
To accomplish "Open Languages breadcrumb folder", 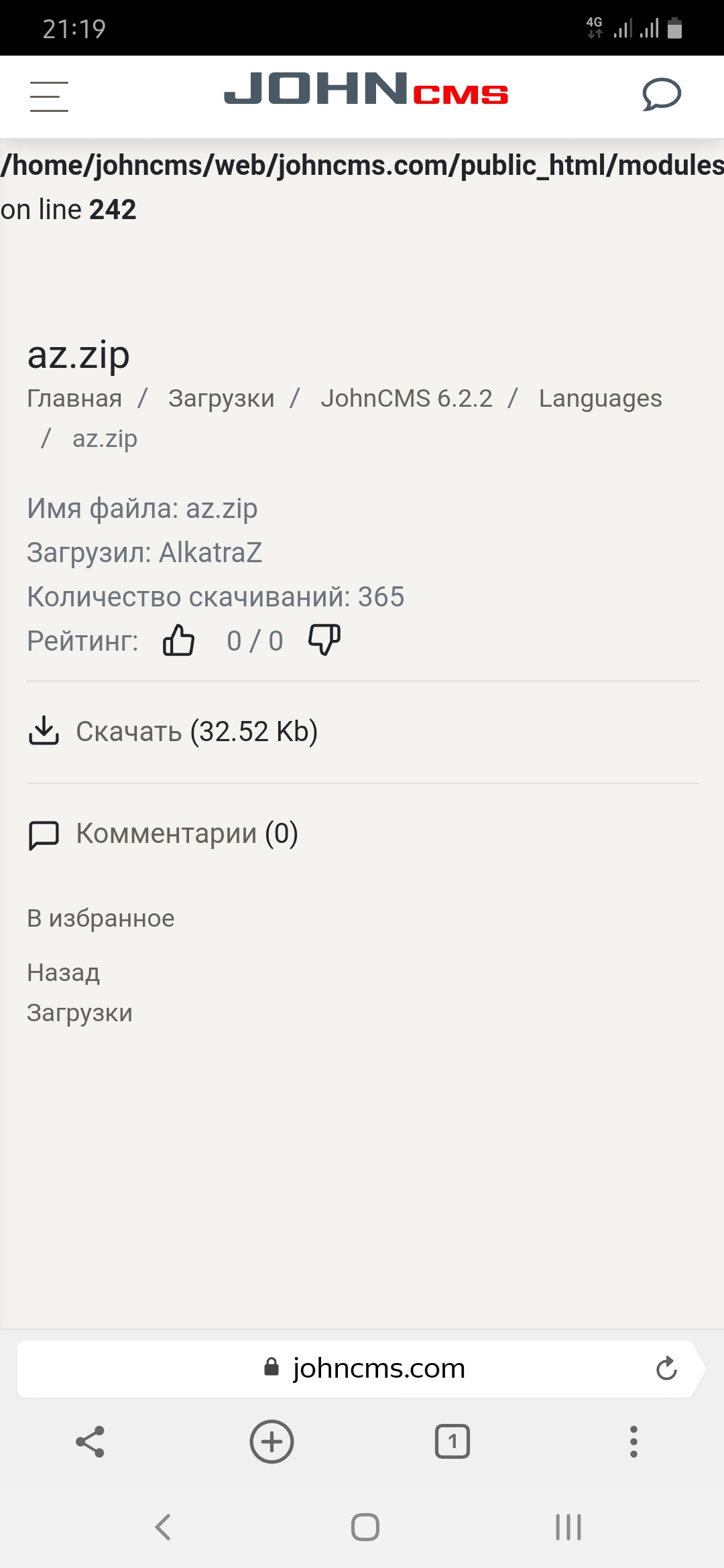I will pos(600,399).
